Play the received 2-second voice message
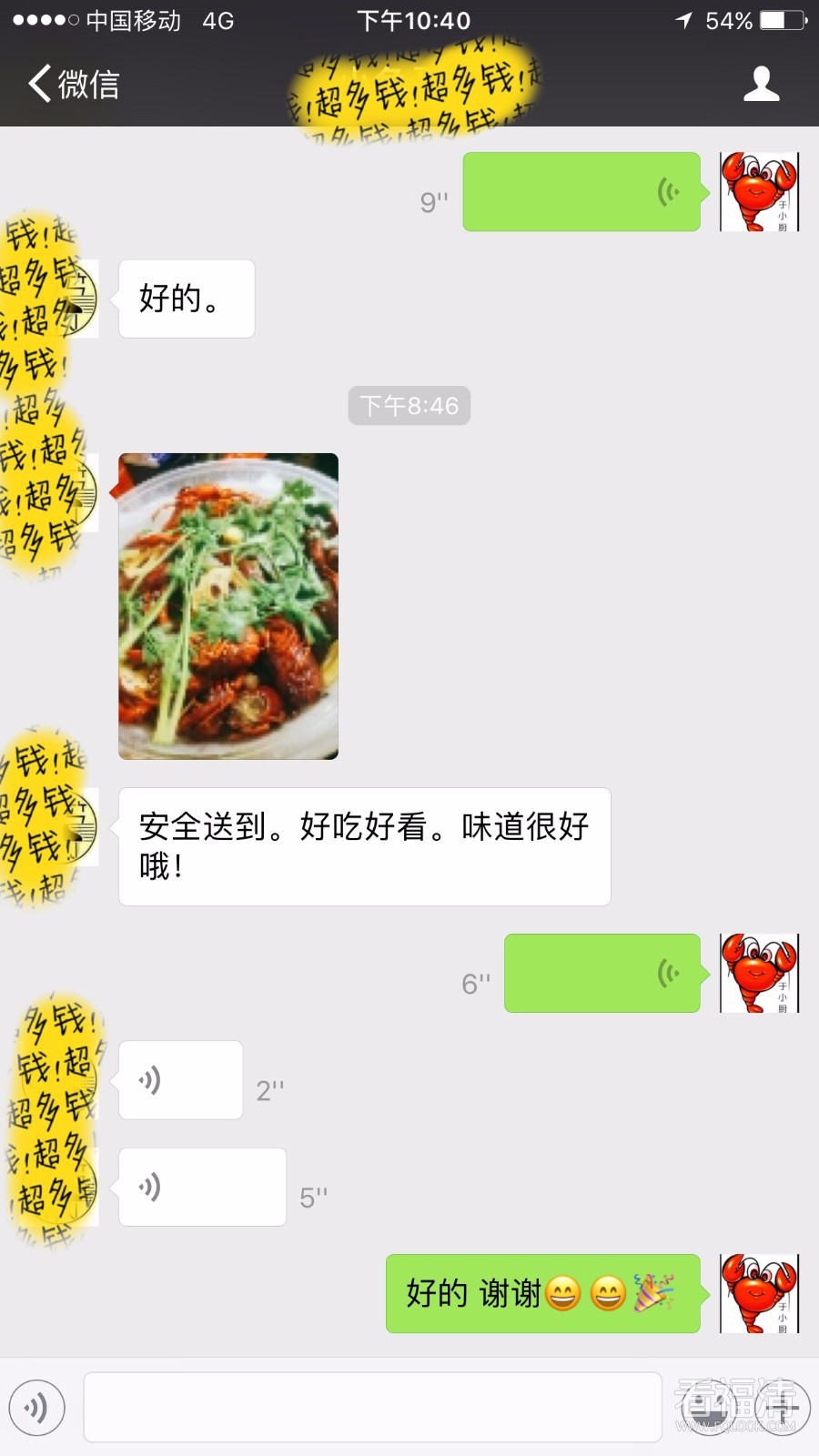The height and width of the screenshot is (1456, 819). pyautogui.click(x=180, y=1080)
